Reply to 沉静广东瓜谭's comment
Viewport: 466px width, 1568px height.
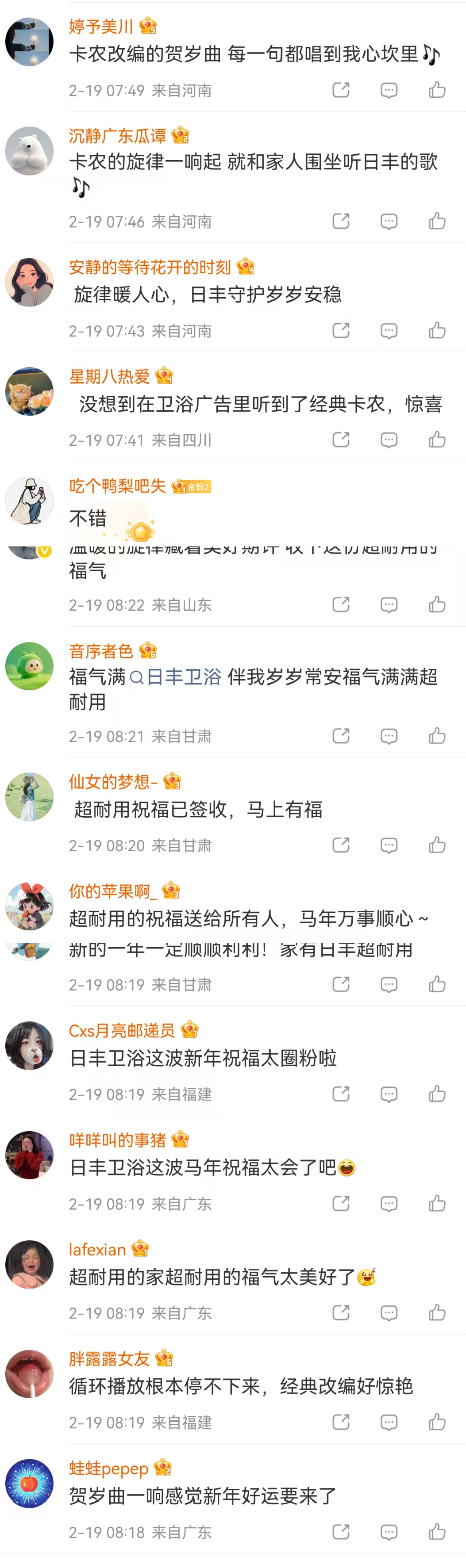coord(389,221)
